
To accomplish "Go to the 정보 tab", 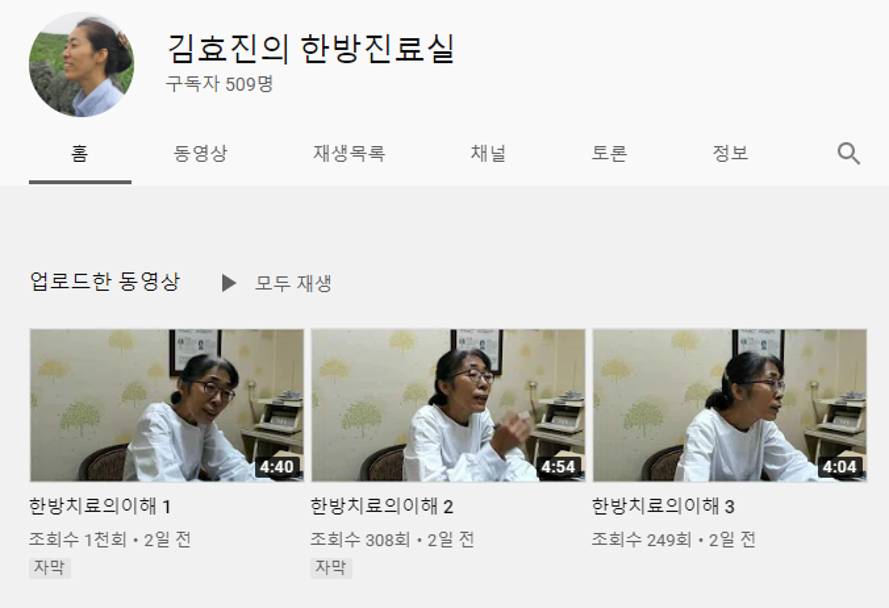I will (730, 153).
